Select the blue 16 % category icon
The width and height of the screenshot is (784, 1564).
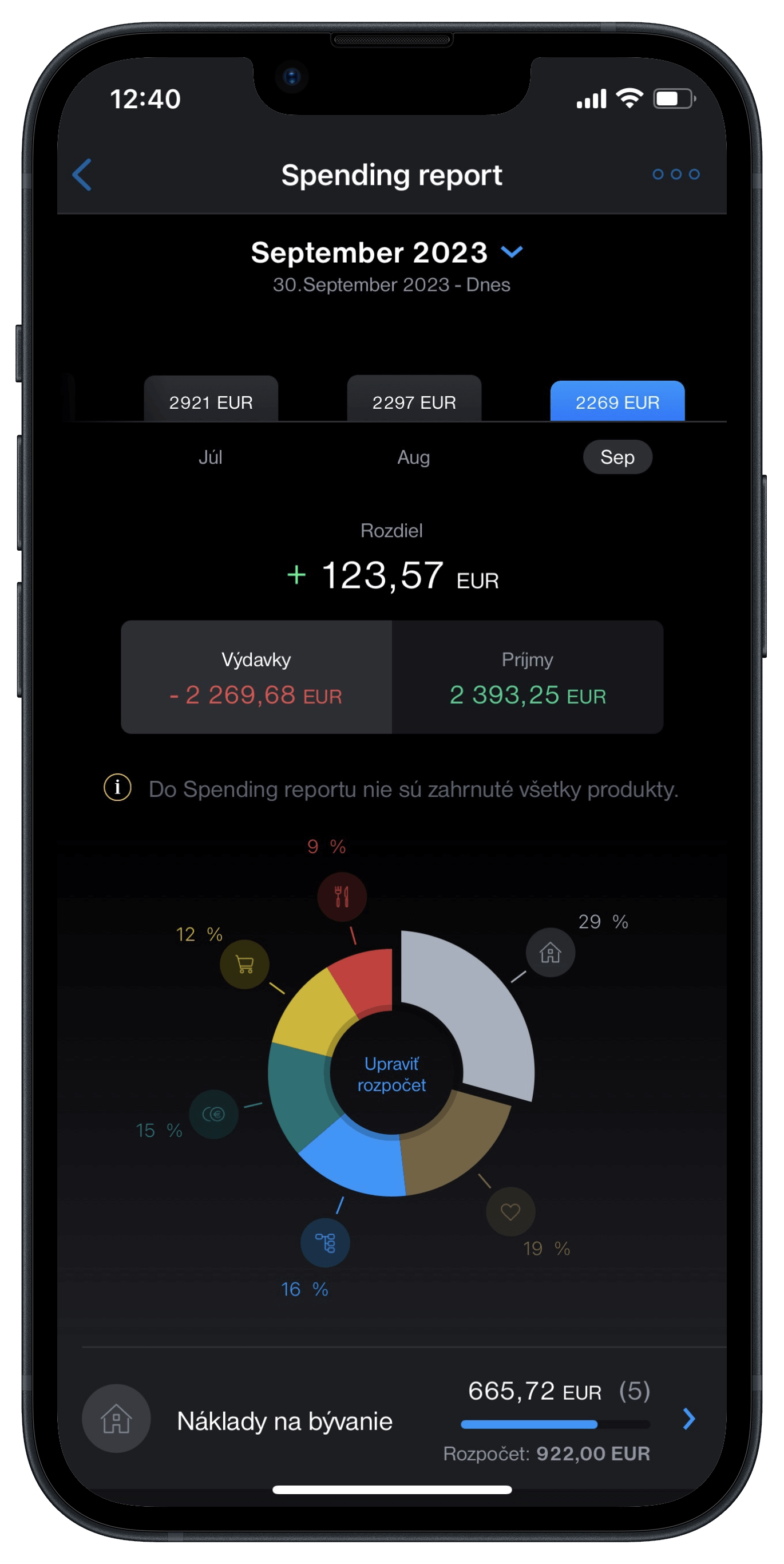[x=325, y=1242]
